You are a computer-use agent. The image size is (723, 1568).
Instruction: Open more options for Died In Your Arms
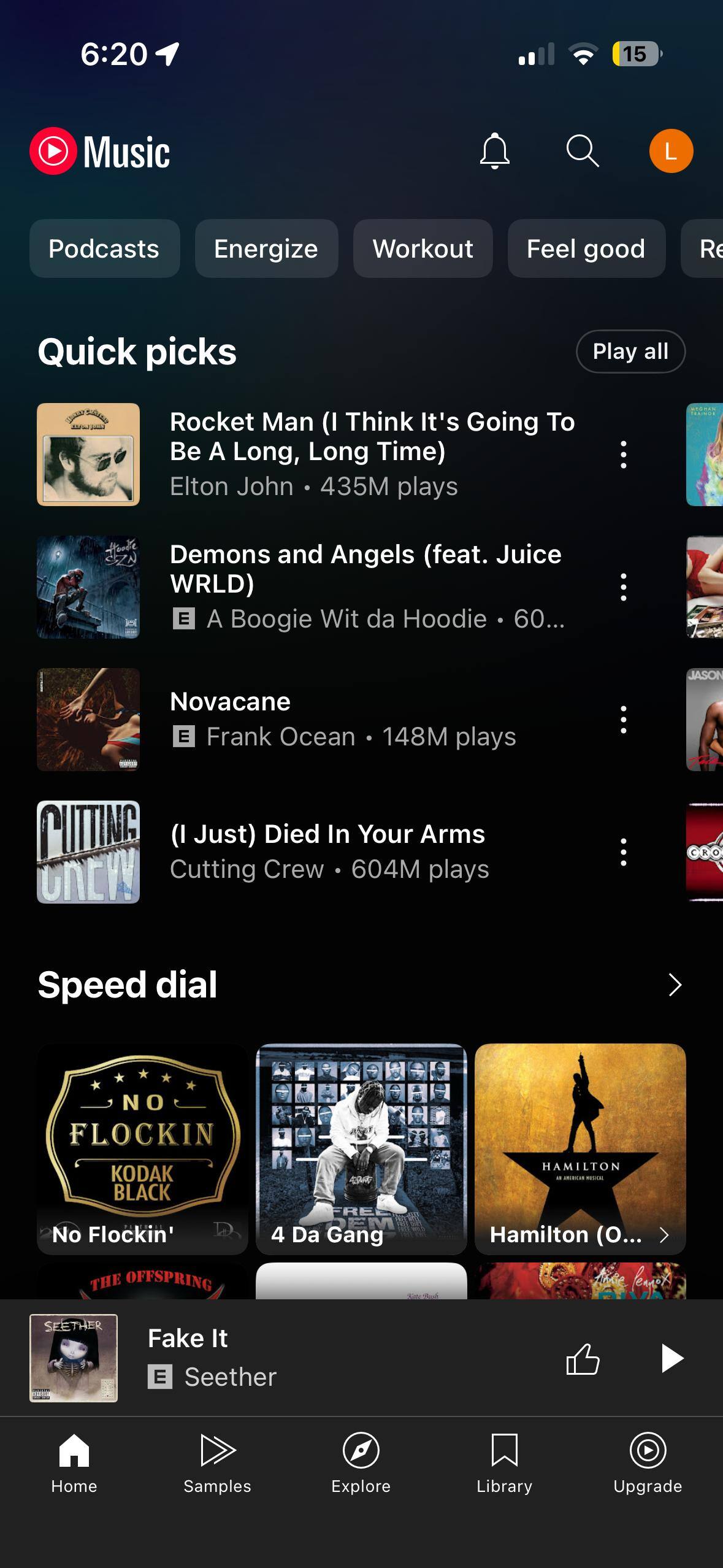coord(623,852)
